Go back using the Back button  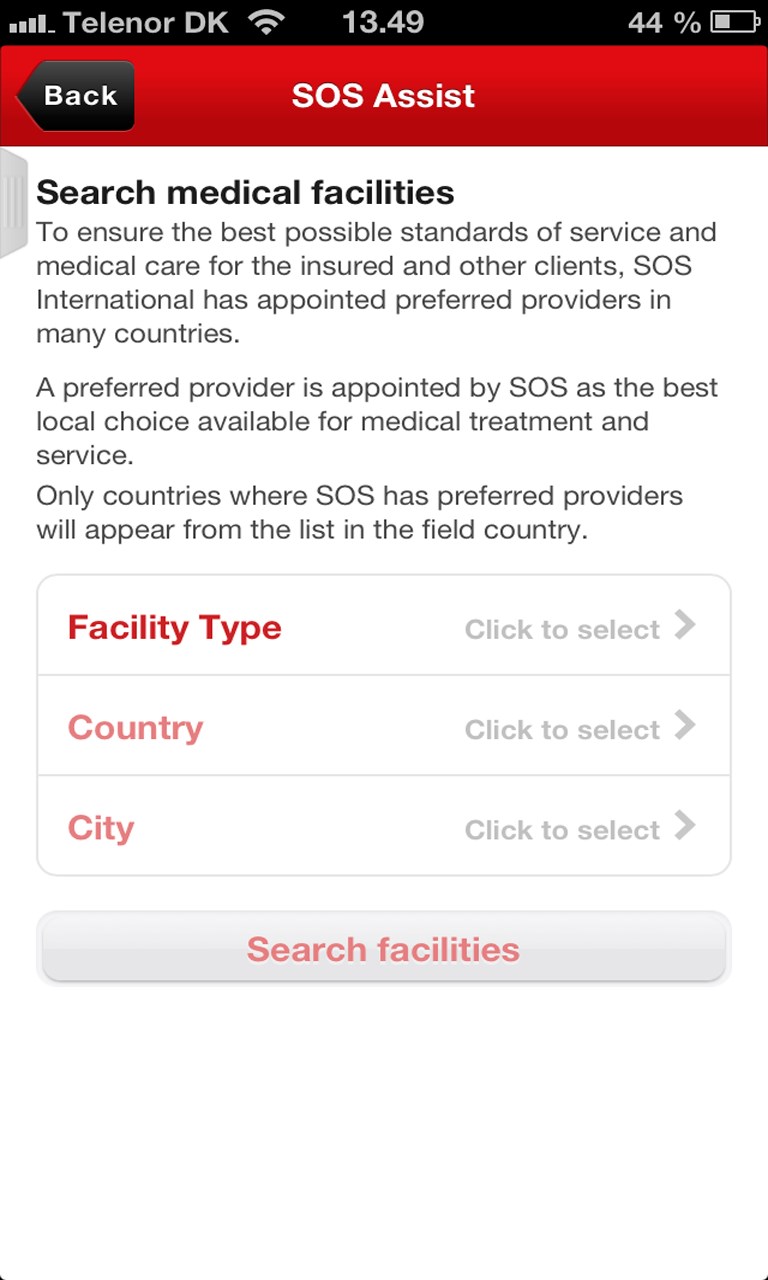pyautogui.click(x=76, y=96)
